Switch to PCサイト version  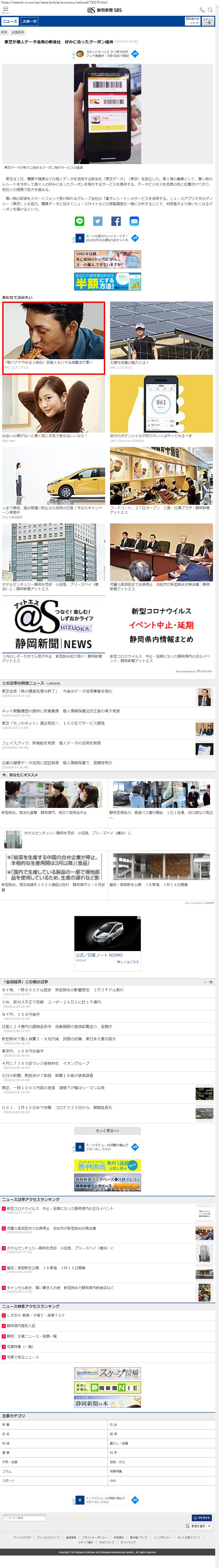point(201,1517)
